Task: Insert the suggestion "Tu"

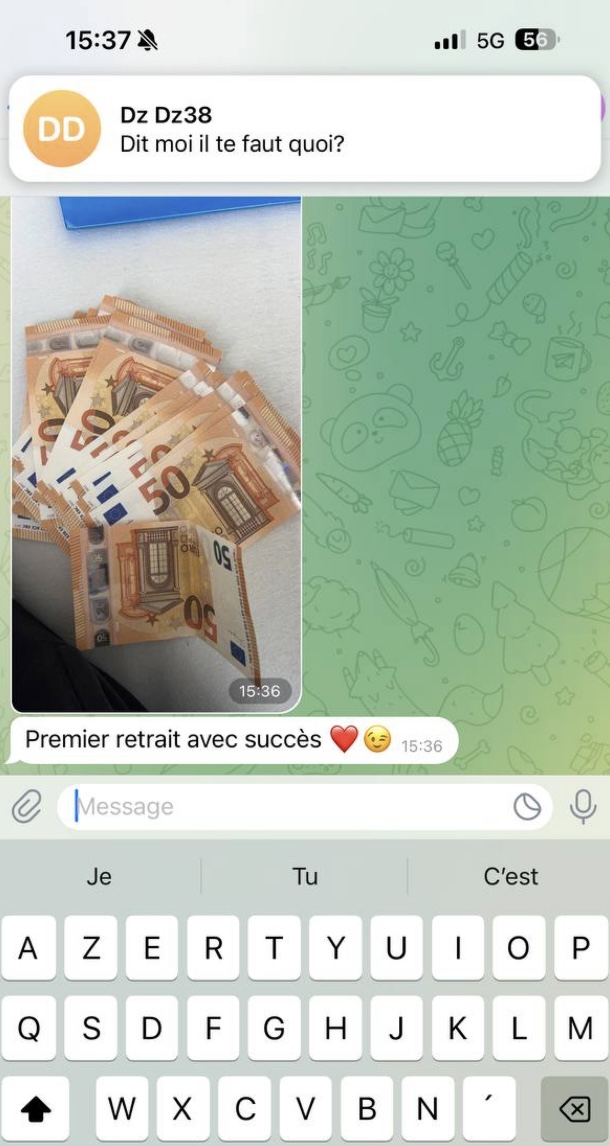Action: 305,876
